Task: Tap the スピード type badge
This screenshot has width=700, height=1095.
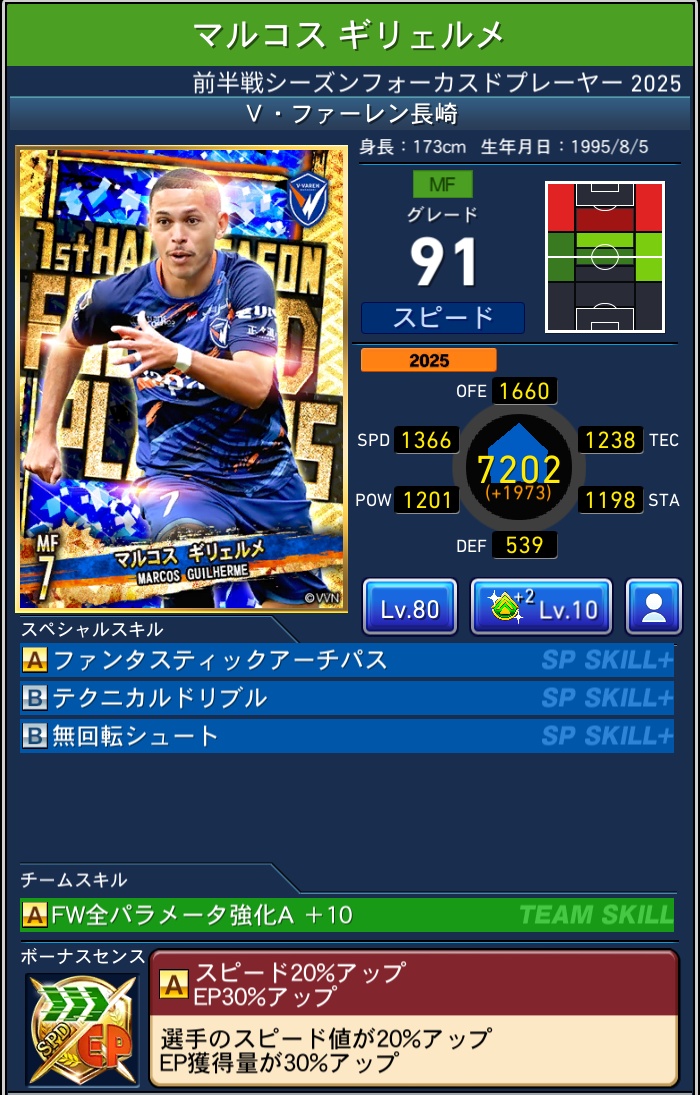Action: [x=442, y=318]
